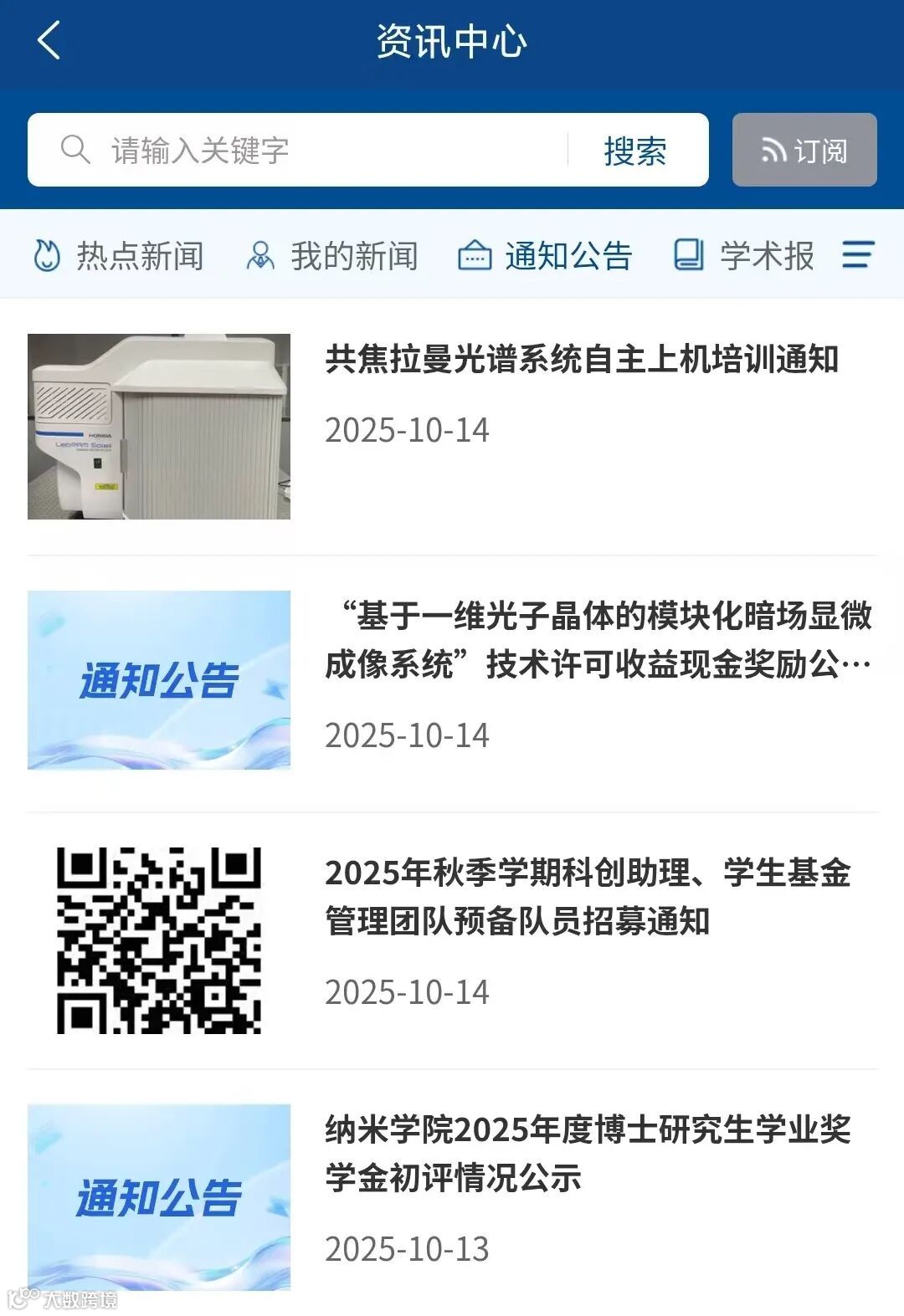This screenshot has width=904, height=1316.
Task: Tap the RSS subscribe icon on 订阅 button
Action: coord(775,148)
